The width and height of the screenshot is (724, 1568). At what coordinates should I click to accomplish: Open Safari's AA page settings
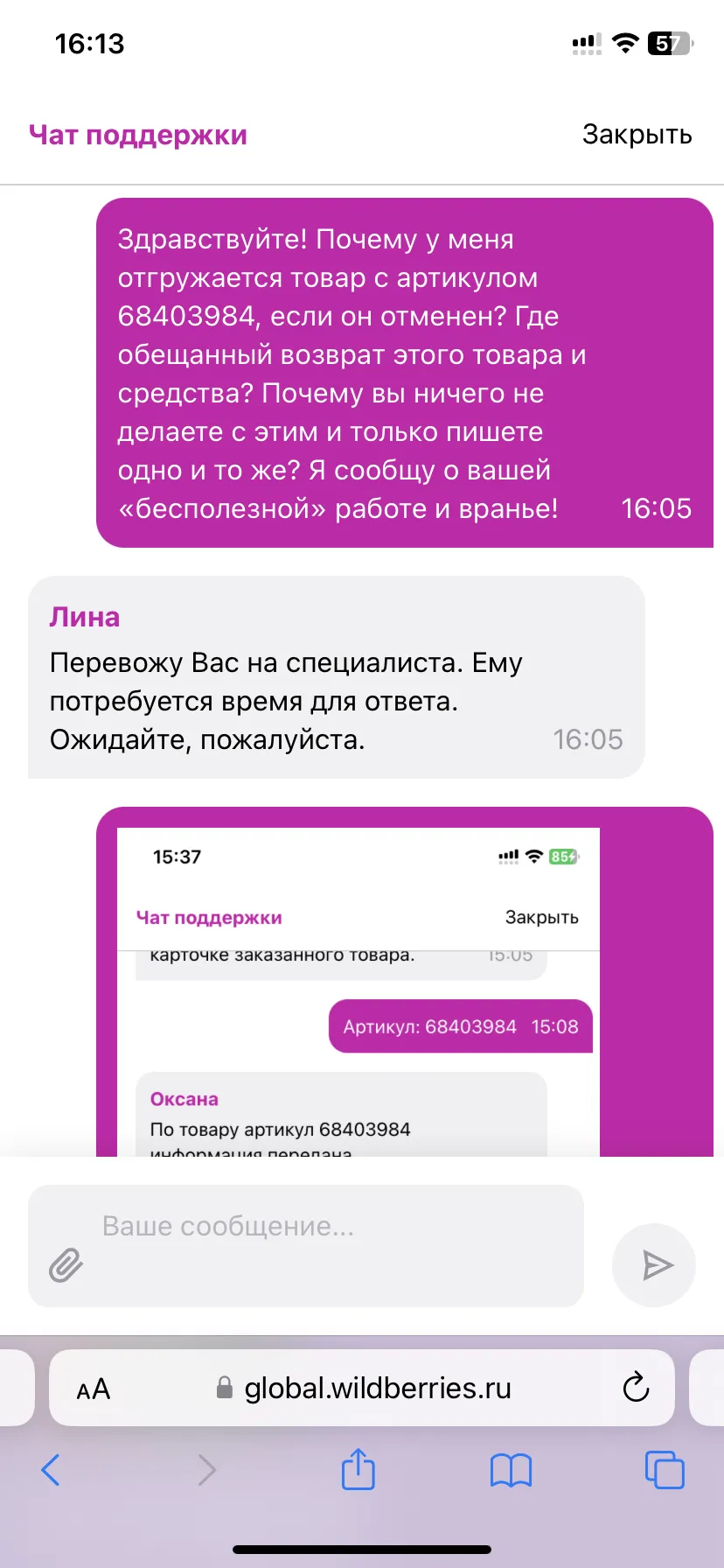pos(94,1389)
